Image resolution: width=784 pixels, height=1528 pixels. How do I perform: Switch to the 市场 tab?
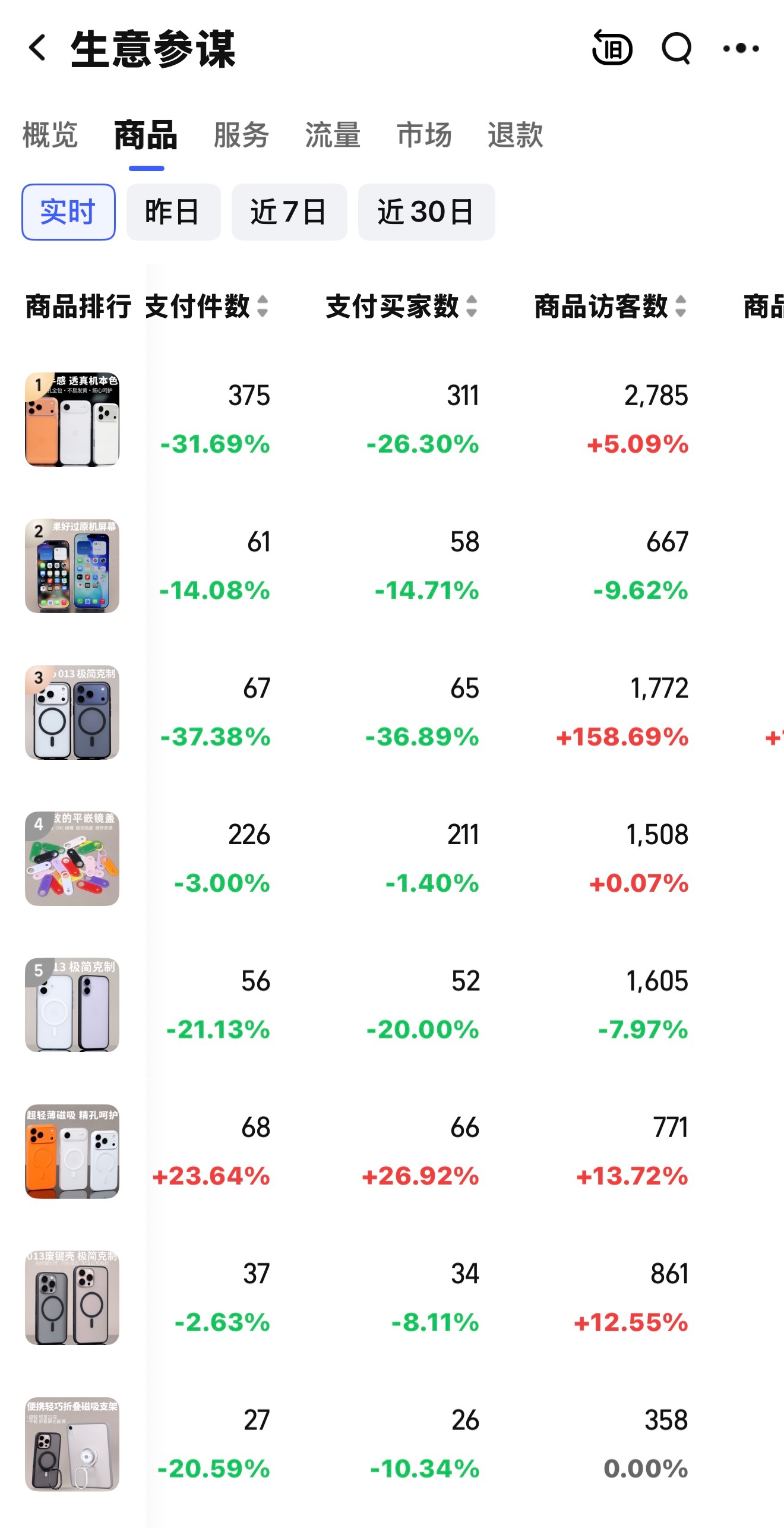[x=424, y=135]
